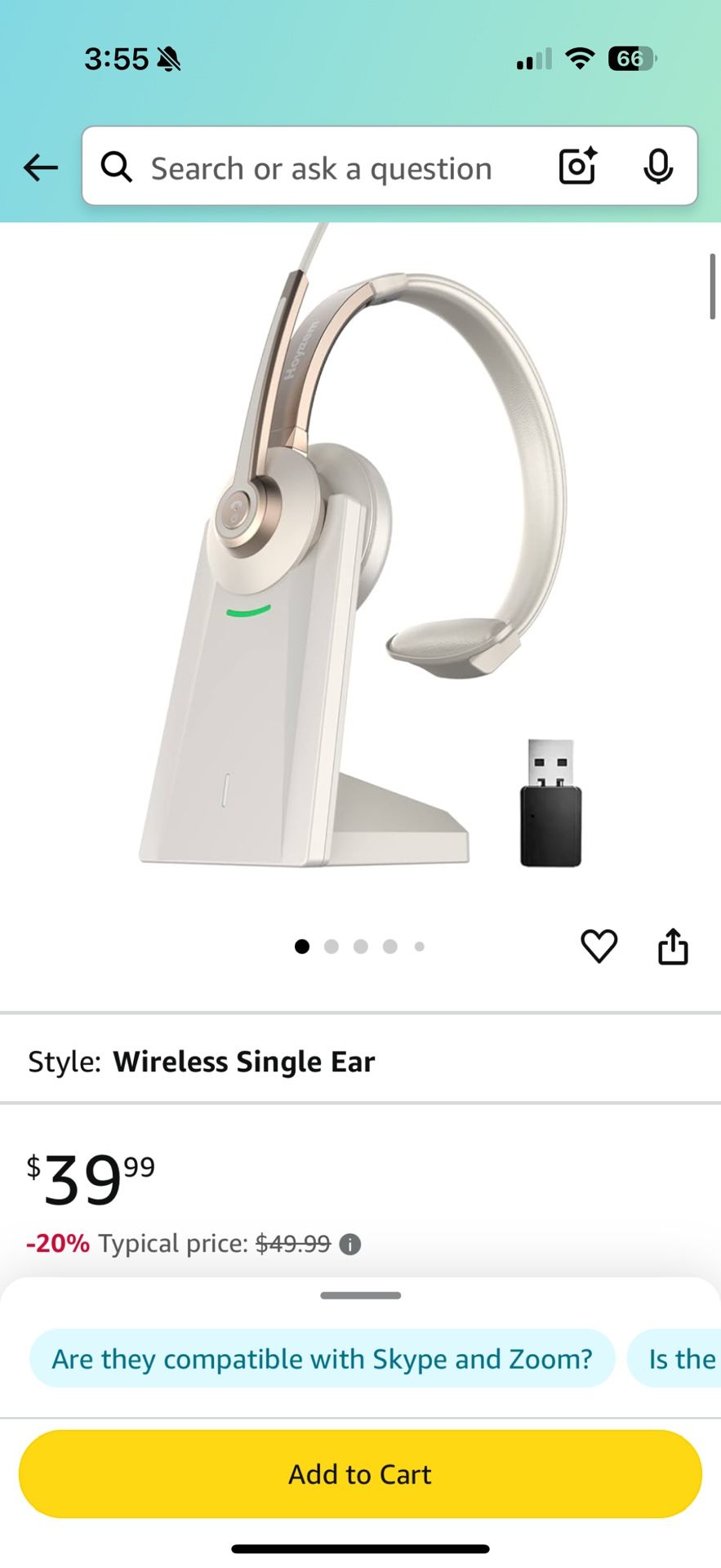Viewport: 721px width, 1568px height.
Task: Tap the magnifying glass search icon
Action: point(117,167)
